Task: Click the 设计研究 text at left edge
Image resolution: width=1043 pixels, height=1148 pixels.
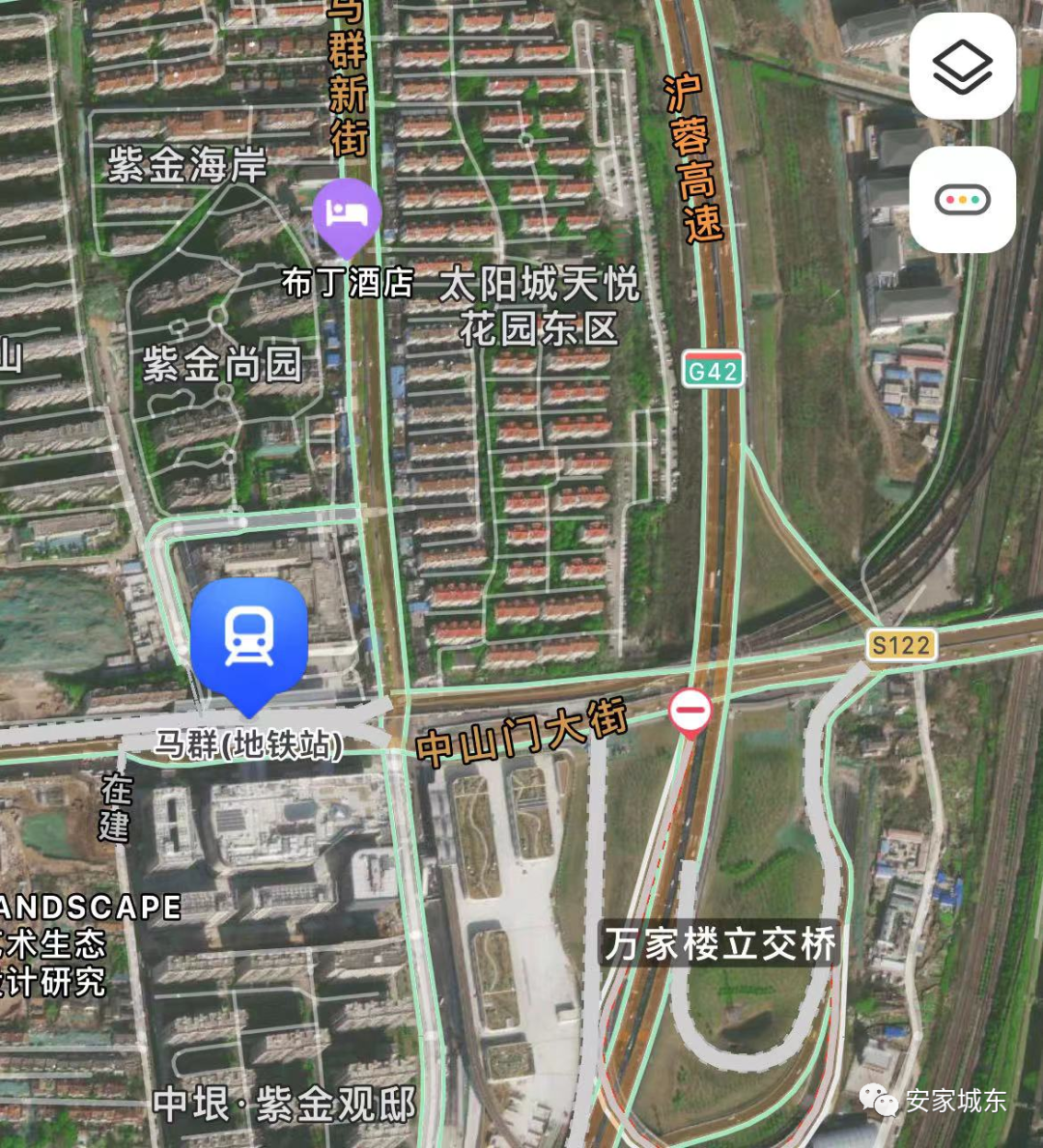Action: 53,977
